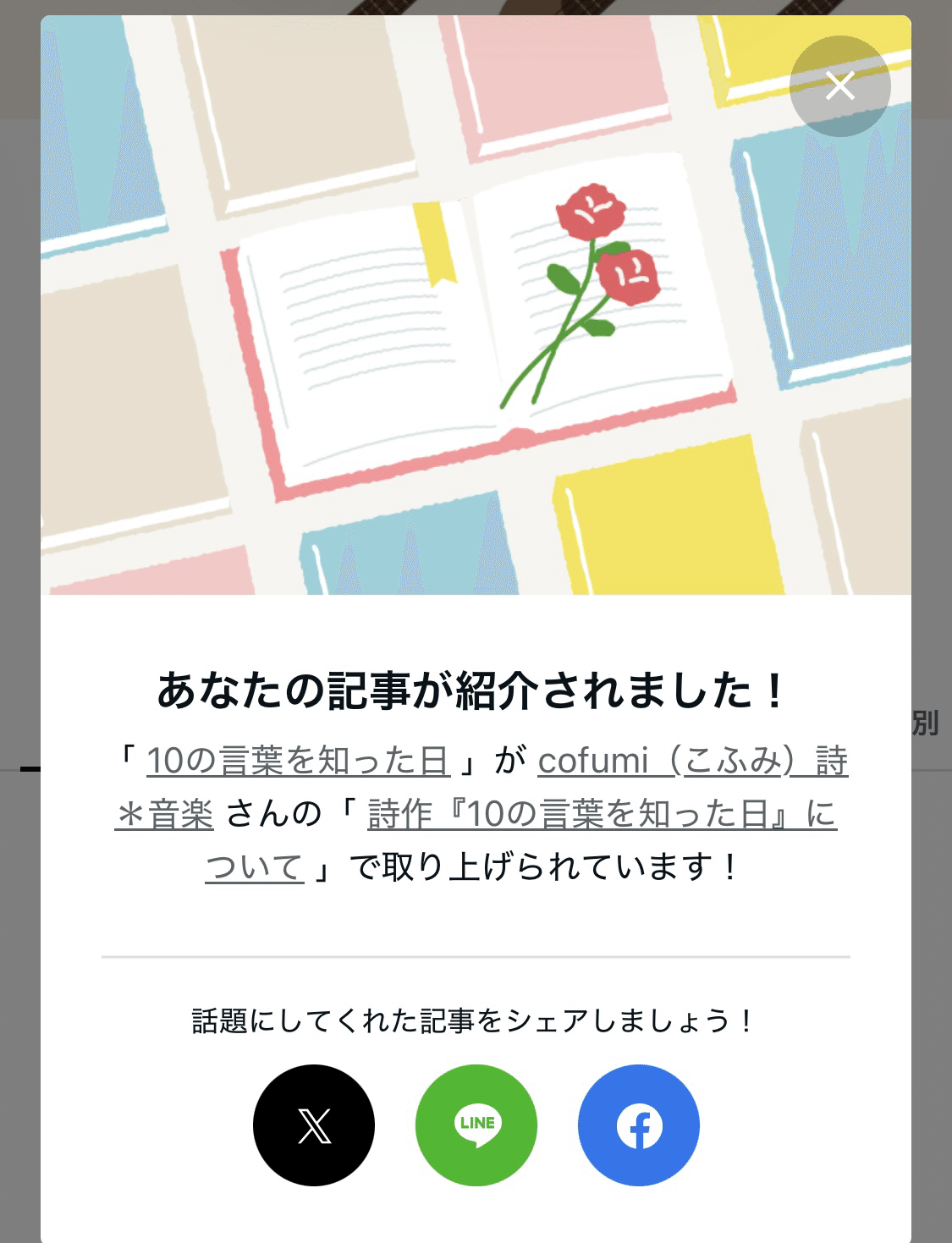Tap the blue round Facebook 'f' icon
The width and height of the screenshot is (952, 1243).
(640, 1125)
